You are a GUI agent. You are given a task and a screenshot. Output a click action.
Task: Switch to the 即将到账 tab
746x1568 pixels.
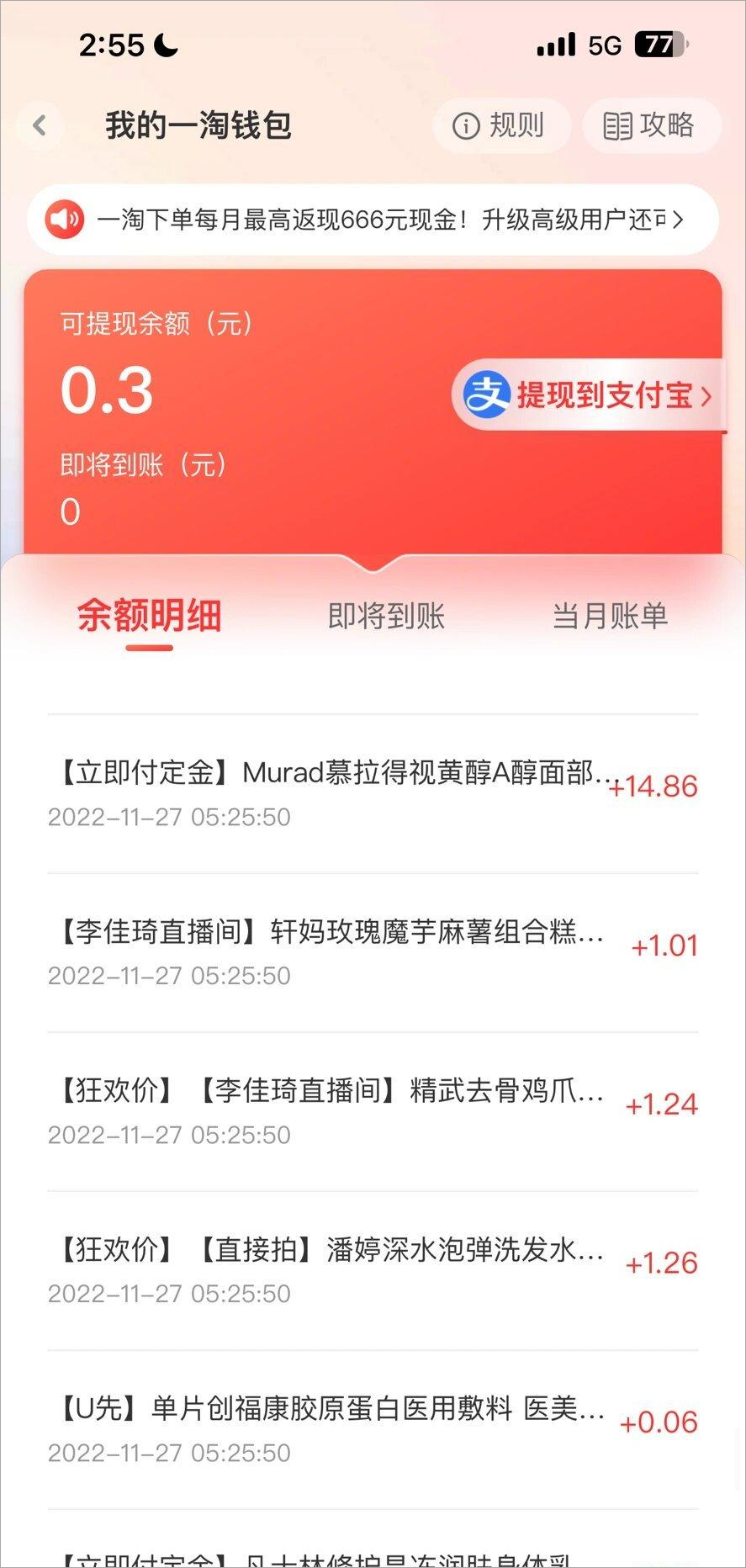[x=386, y=616]
